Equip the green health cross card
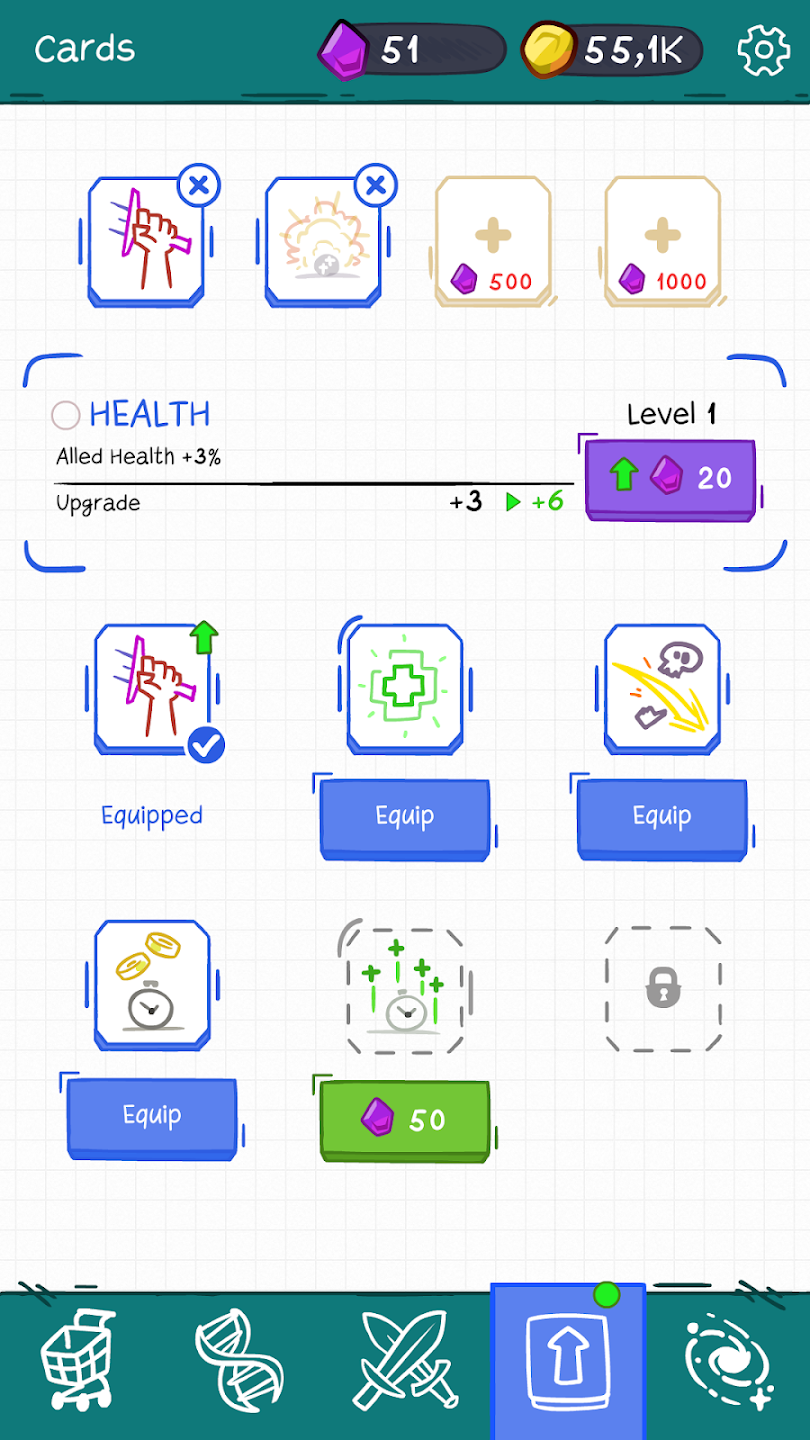Image resolution: width=810 pixels, height=1440 pixels. (405, 818)
